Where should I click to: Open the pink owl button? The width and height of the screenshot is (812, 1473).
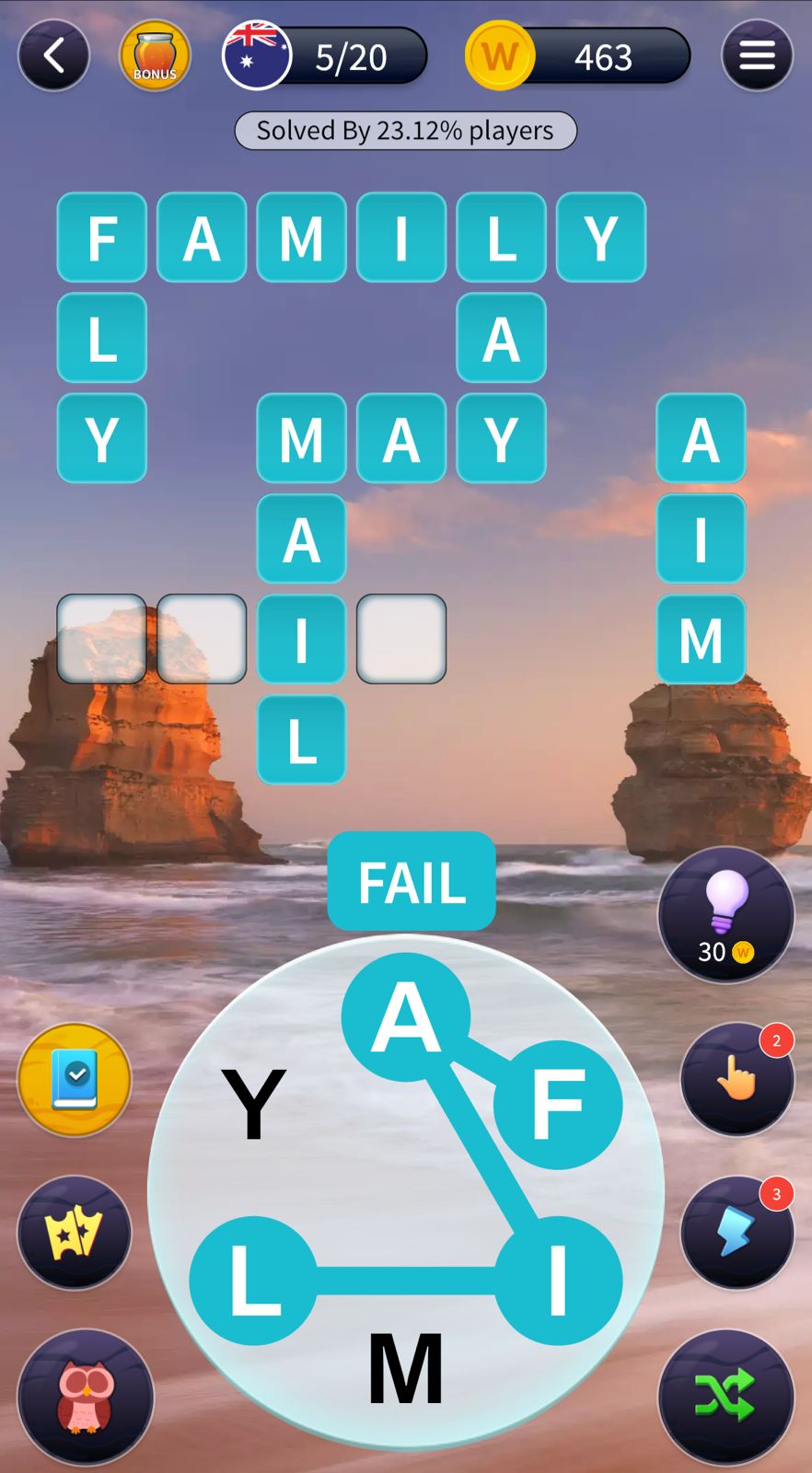coord(86,1397)
